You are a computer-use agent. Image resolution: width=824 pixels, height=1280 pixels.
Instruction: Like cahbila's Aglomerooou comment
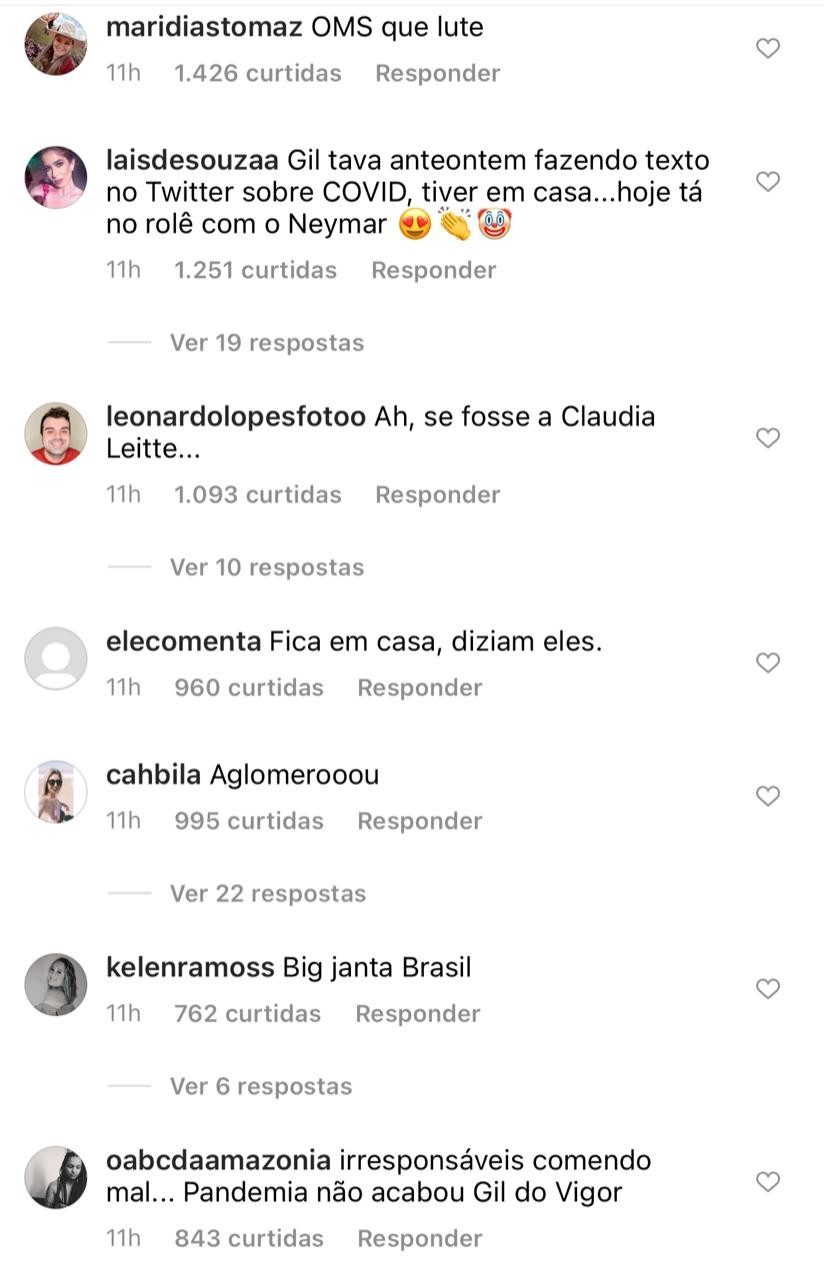[767, 796]
